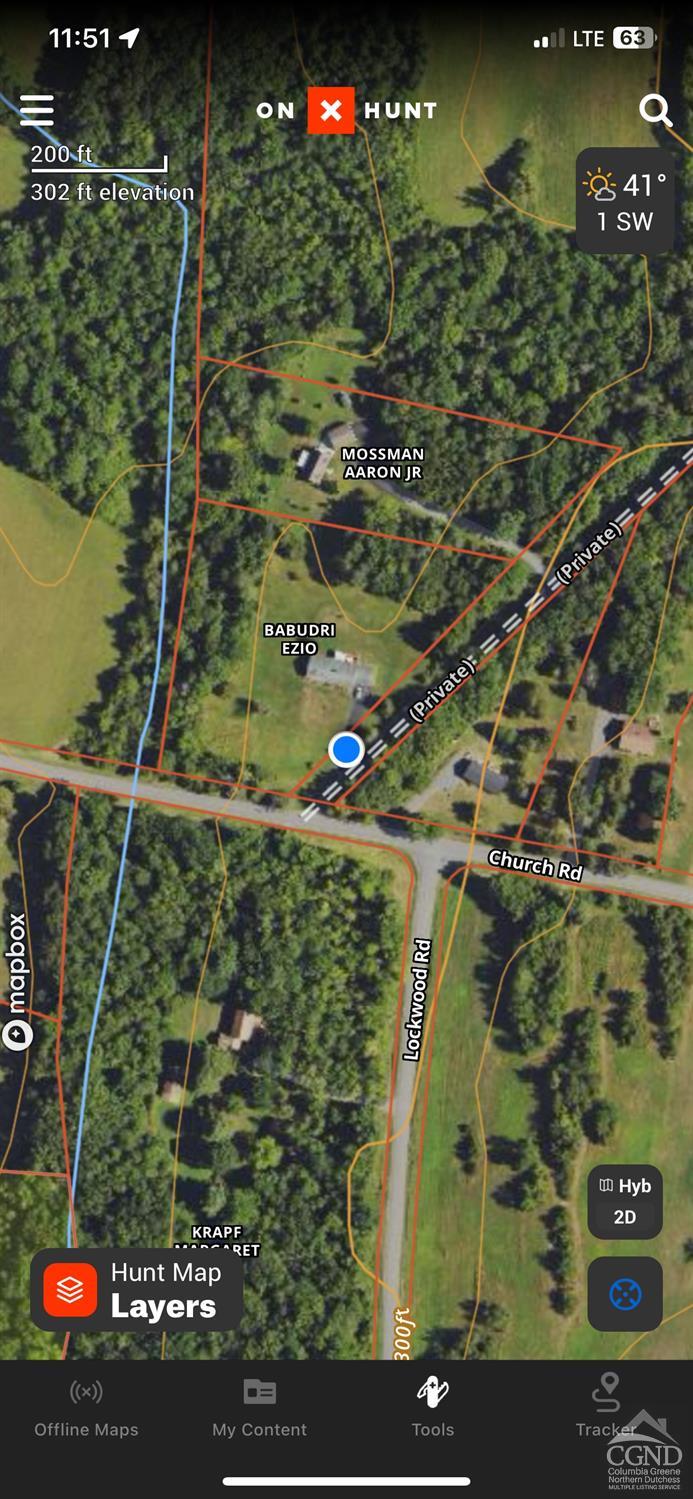Select the Tracker tab
The height and width of the screenshot is (1499, 693).
pyautogui.click(x=606, y=1408)
